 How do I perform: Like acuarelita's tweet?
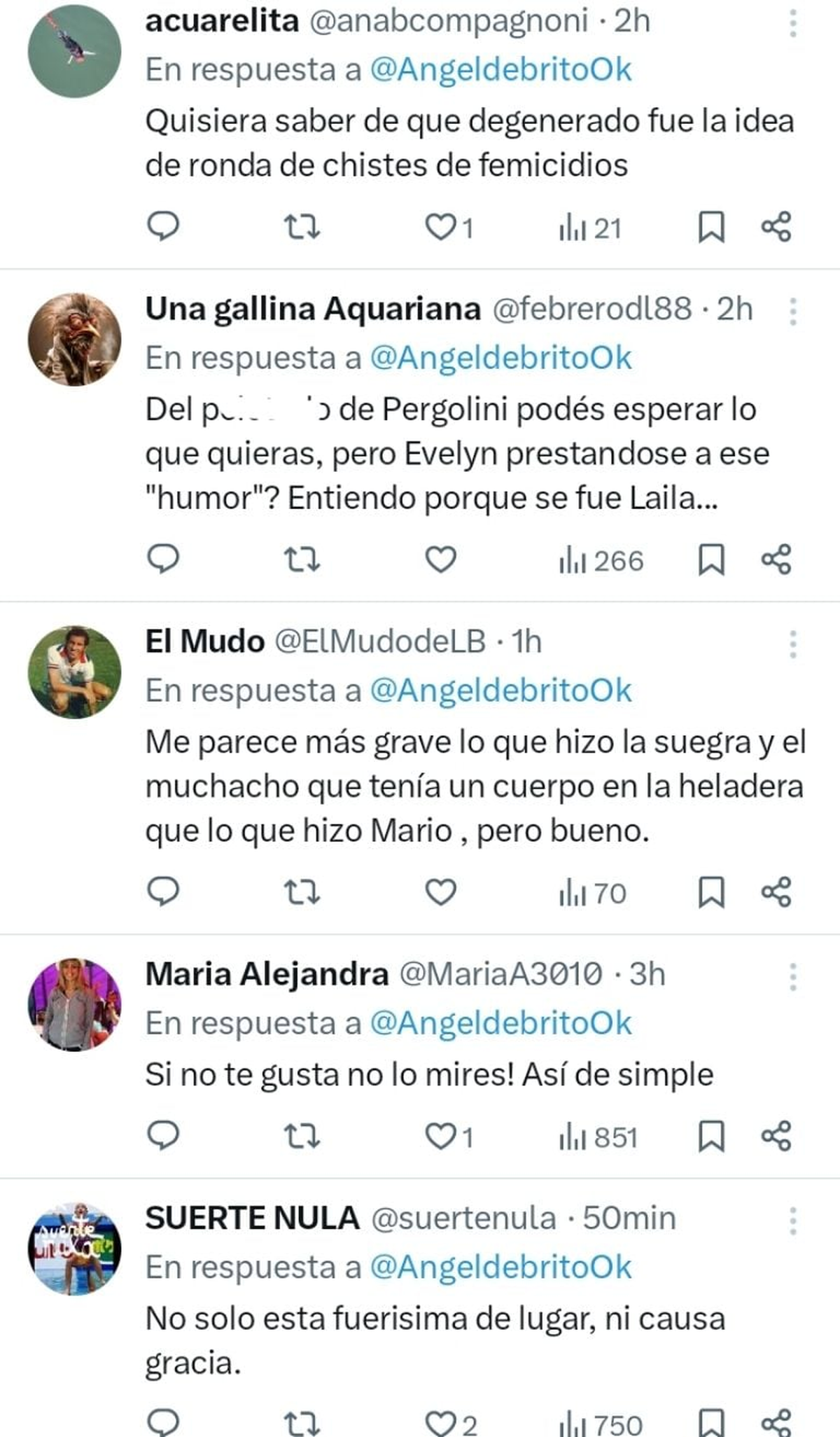tap(444, 226)
